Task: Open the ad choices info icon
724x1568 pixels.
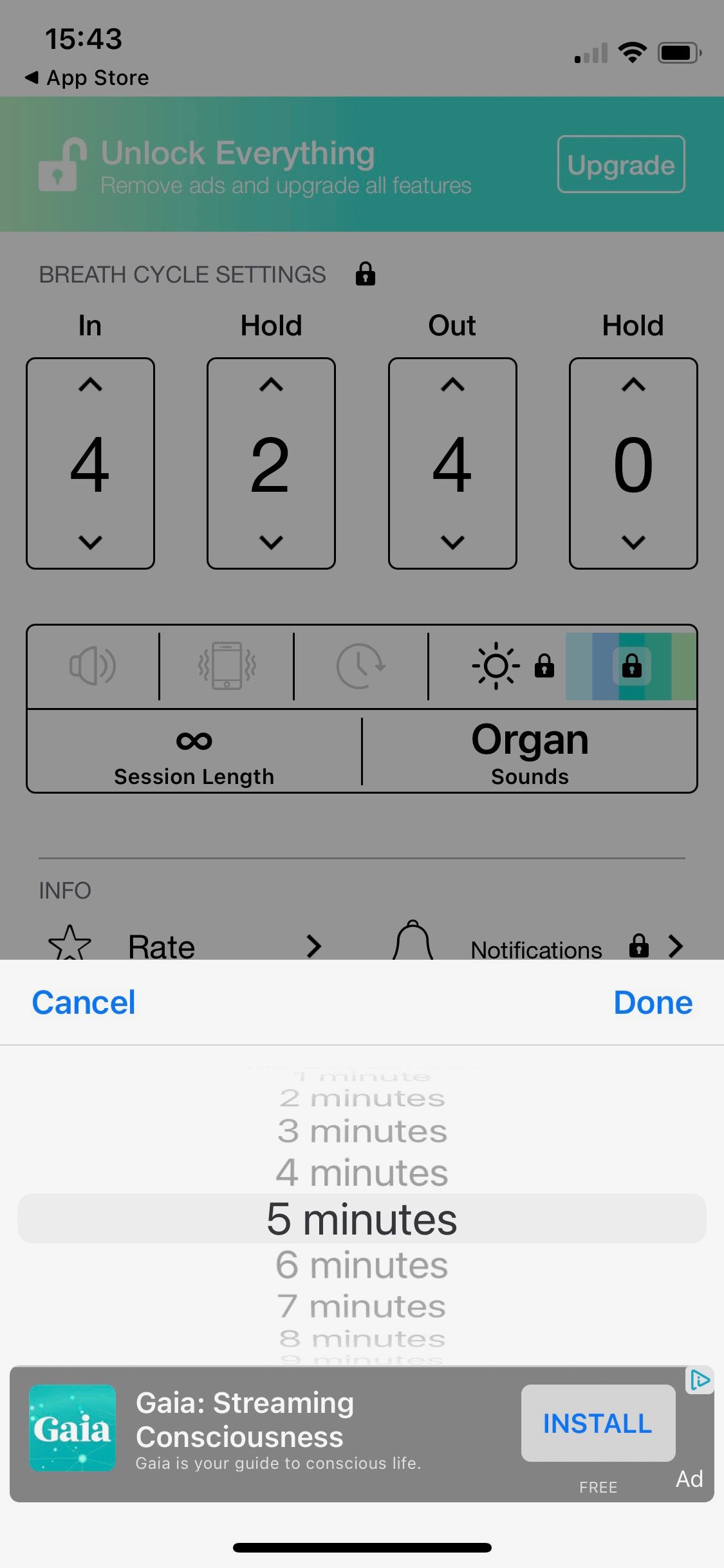Action: (x=700, y=1380)
